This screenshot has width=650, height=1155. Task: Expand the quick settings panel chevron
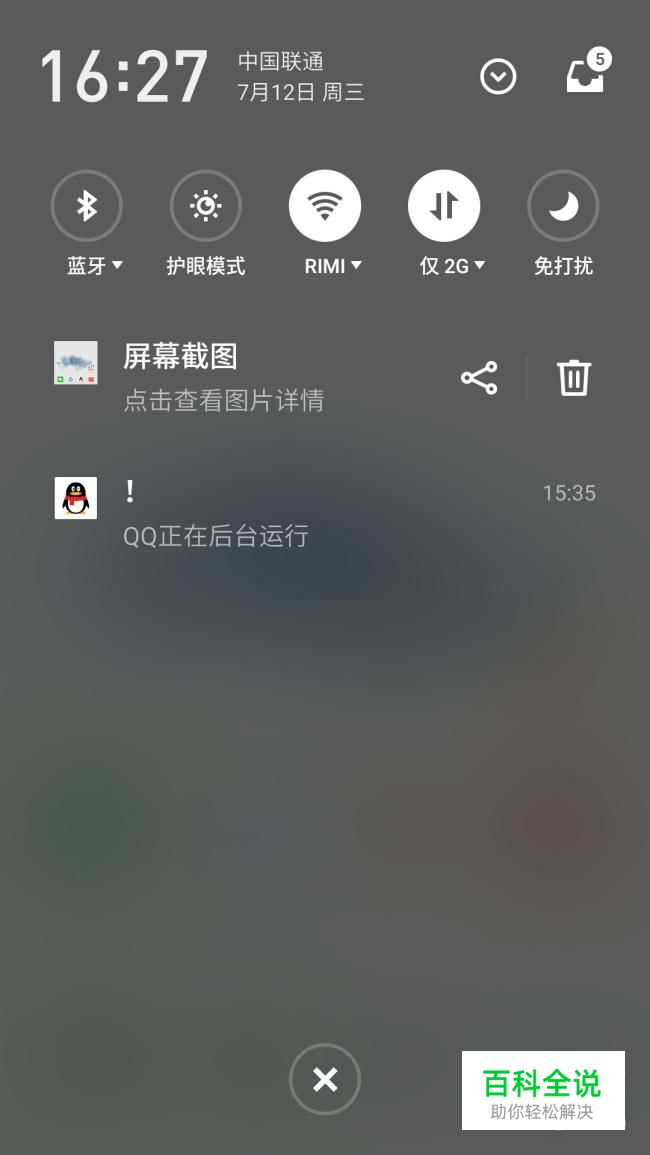(x=498, y=77)
